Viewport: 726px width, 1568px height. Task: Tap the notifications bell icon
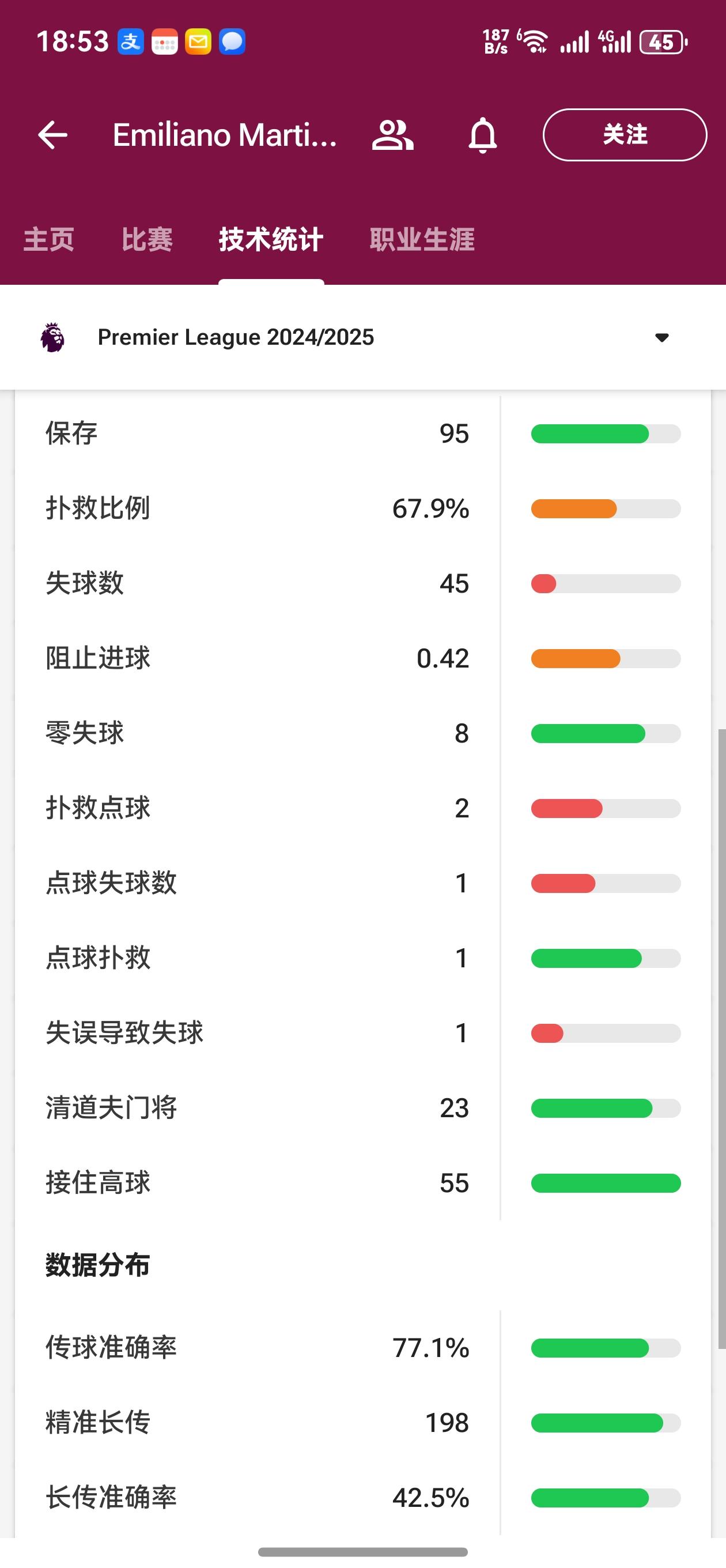click(483, 134)
